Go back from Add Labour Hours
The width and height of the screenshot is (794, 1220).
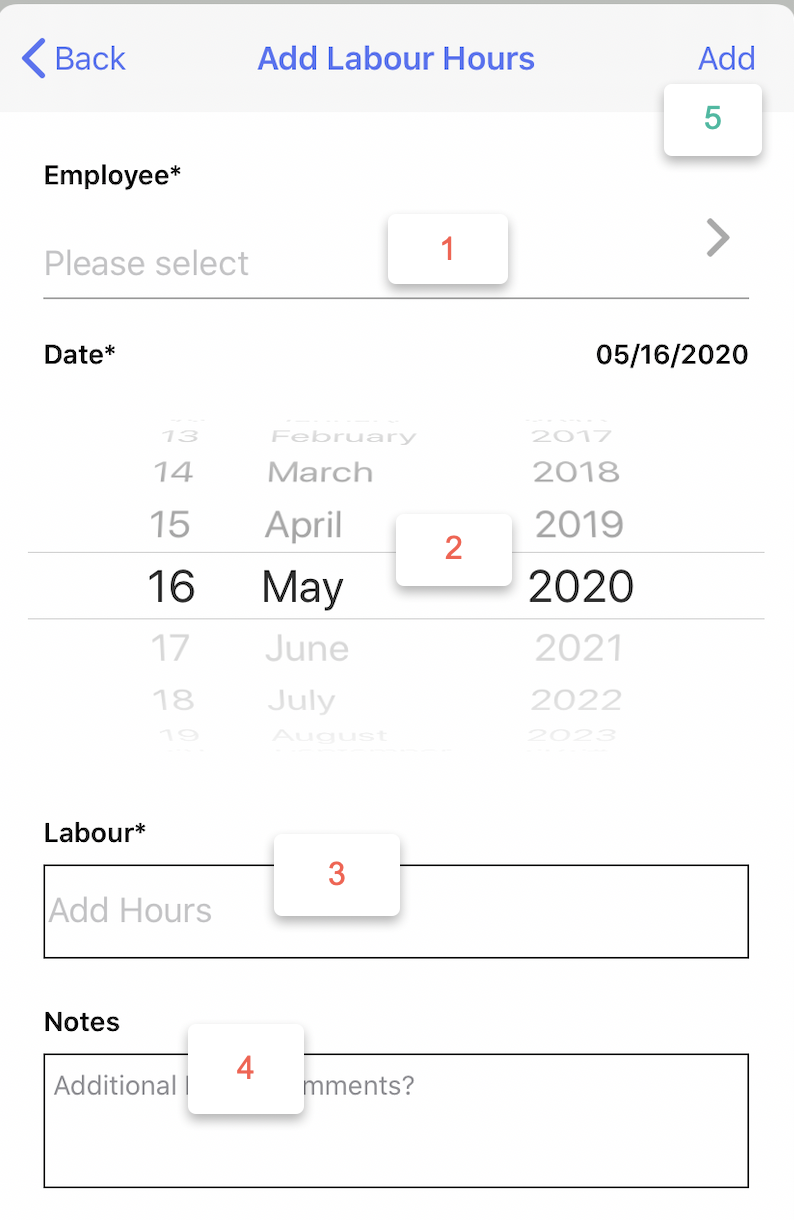point(74,59)
